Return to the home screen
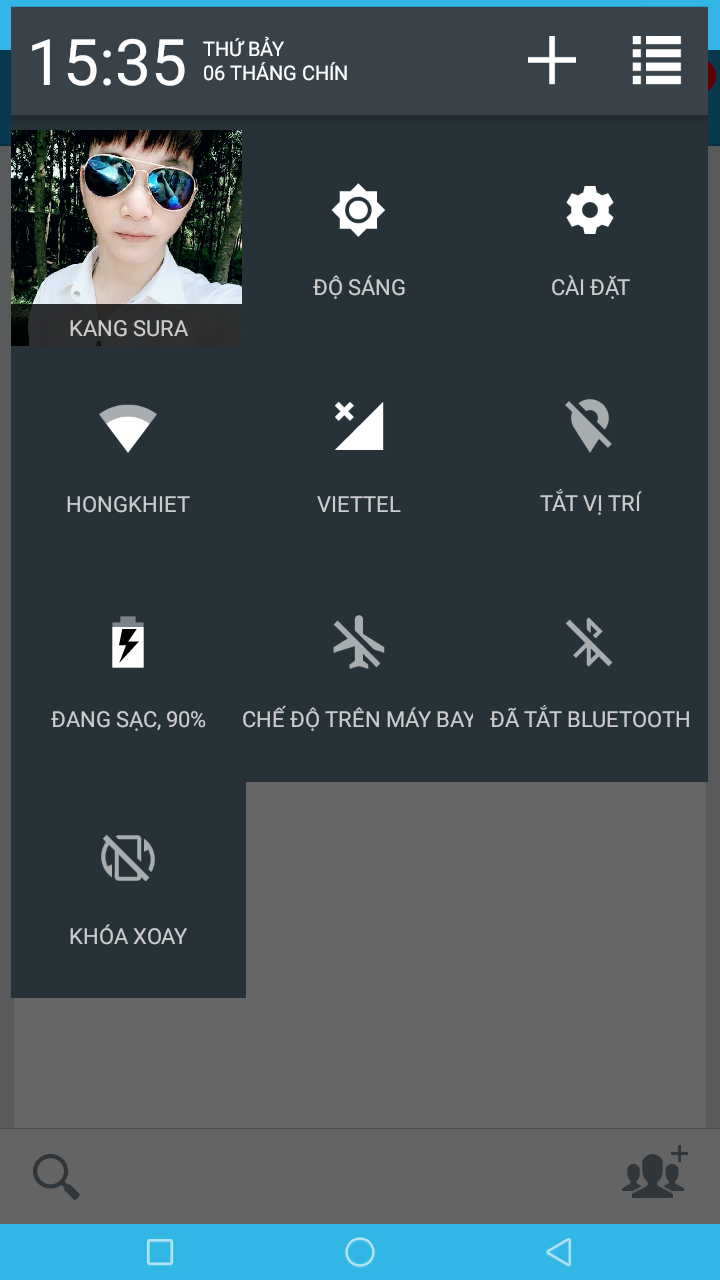Image resolution: width=720 pixels, height=1280 pixels. click(x=360, y=1252)
